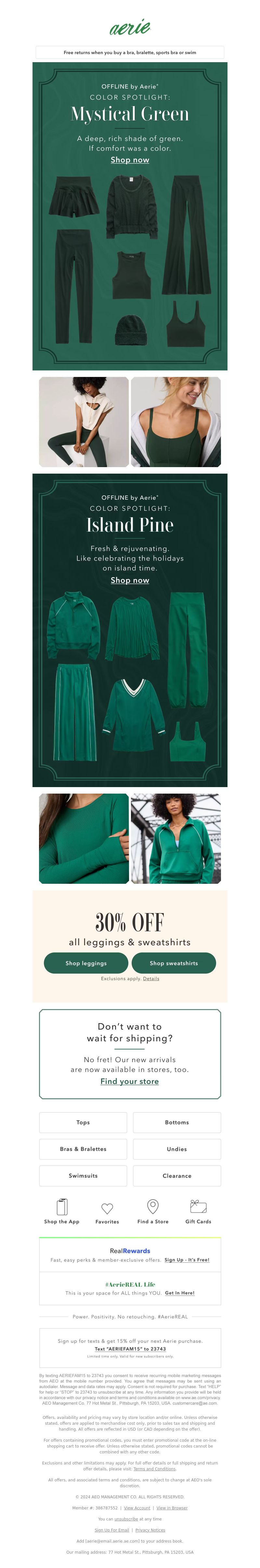
Task: Browse the Tops category
Action: (x=83, y=1122)
